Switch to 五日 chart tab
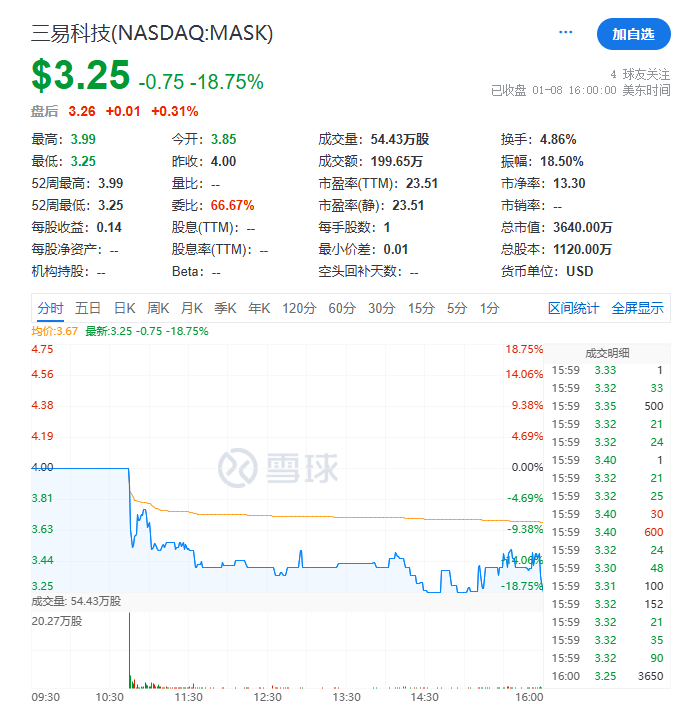The height and width of the screenshot is (722, 697). pyautogui.click(x=88, y=308)
